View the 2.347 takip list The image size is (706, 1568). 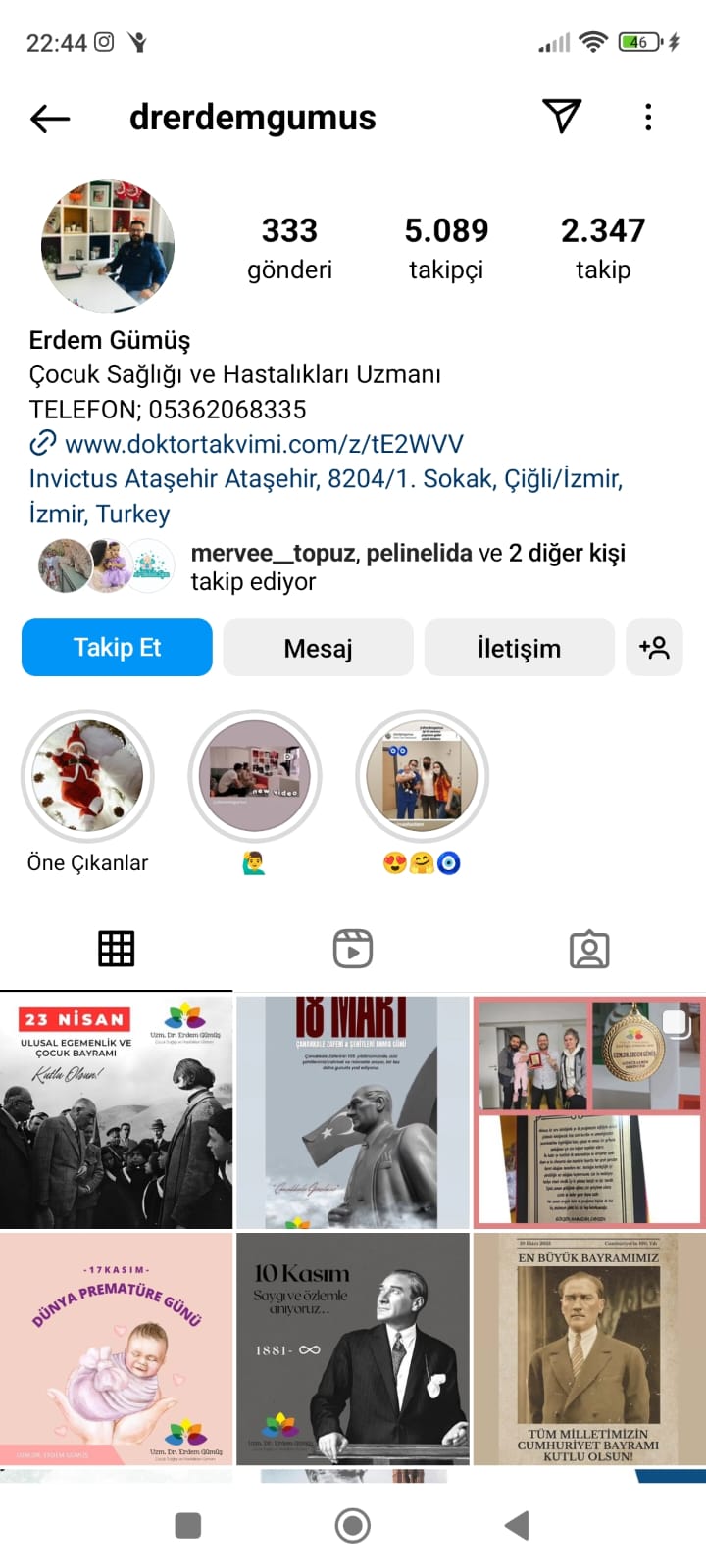[x=603, y=248]
